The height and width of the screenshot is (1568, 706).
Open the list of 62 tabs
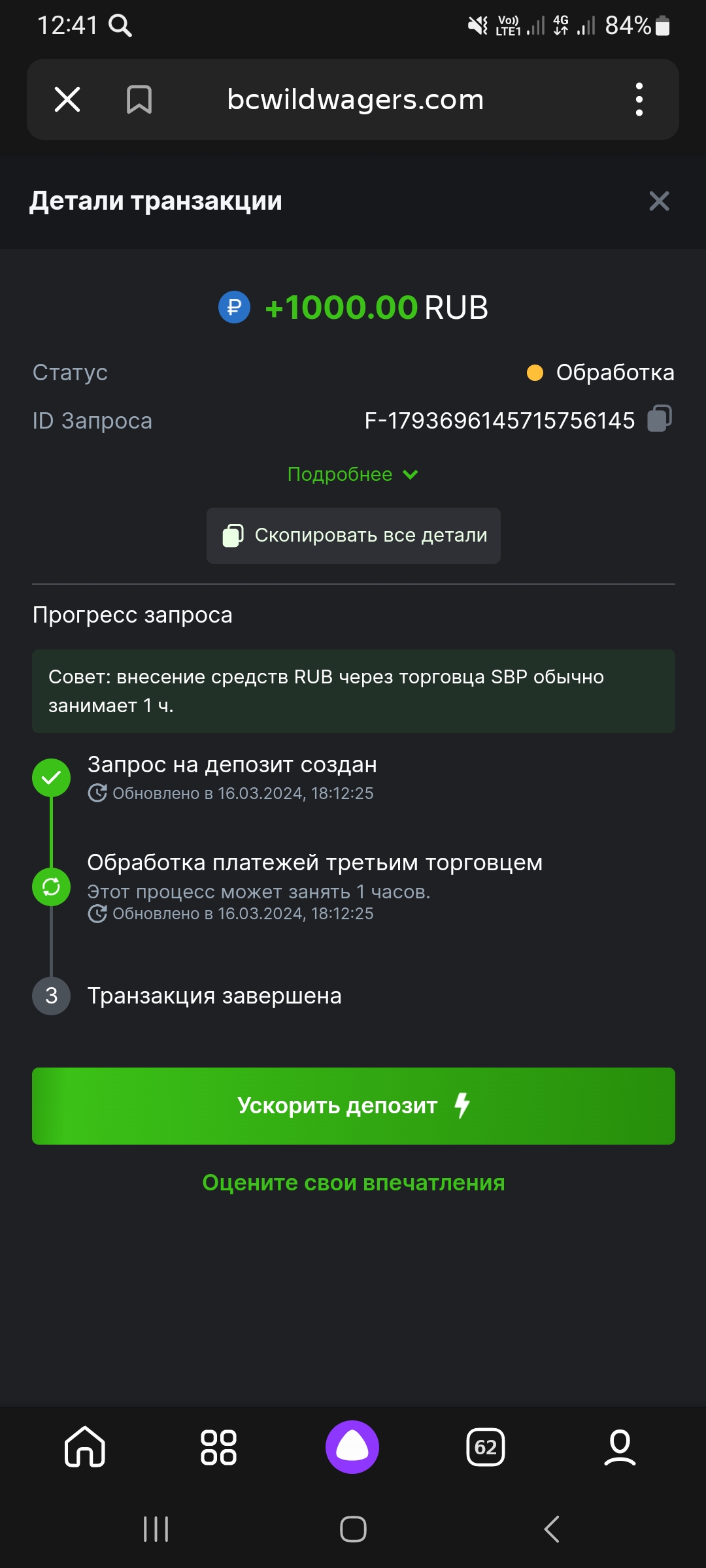click(486, 1446)
